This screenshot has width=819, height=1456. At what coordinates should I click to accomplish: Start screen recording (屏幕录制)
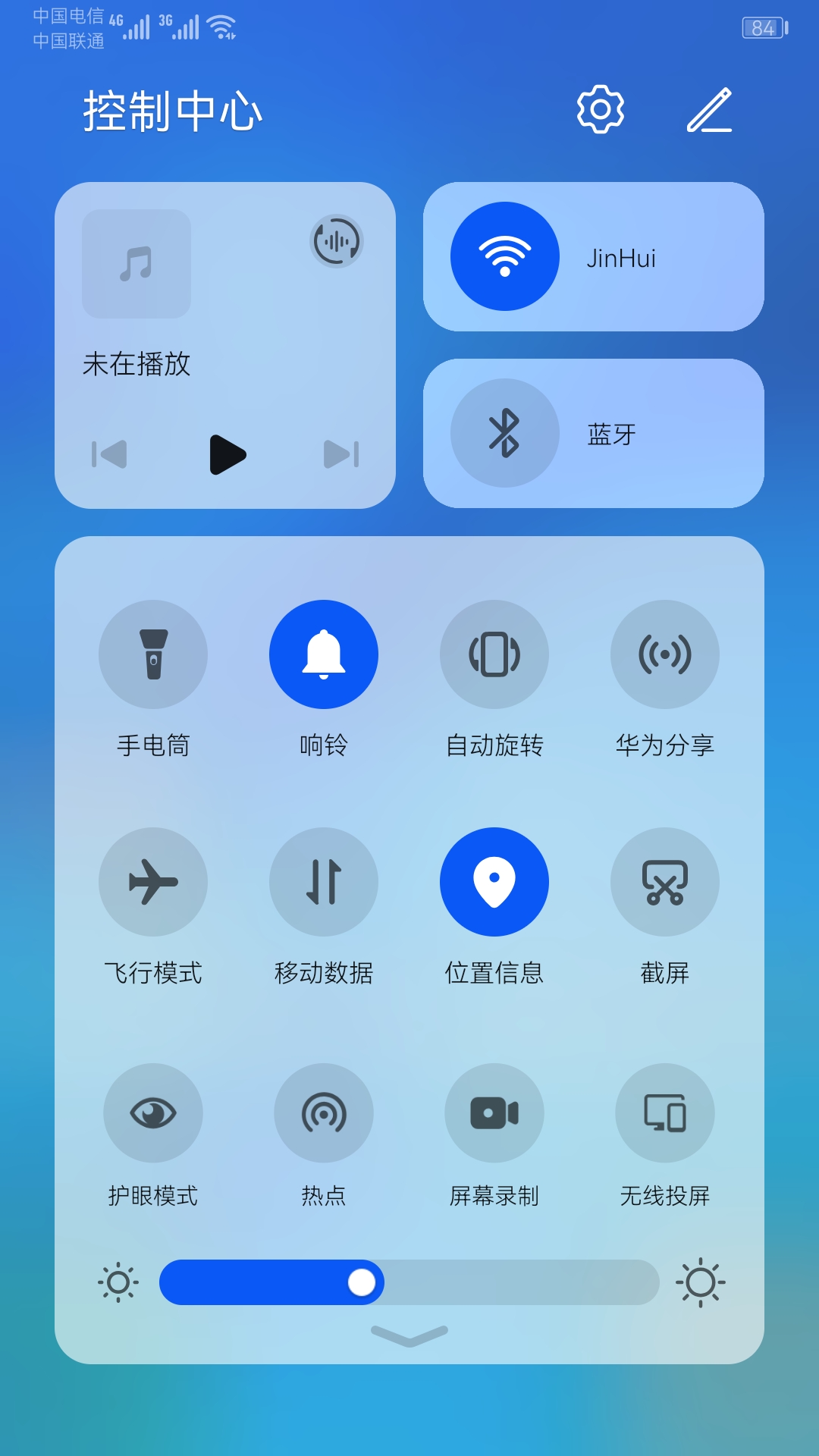pyautogui.click(x=495, y=1112)
